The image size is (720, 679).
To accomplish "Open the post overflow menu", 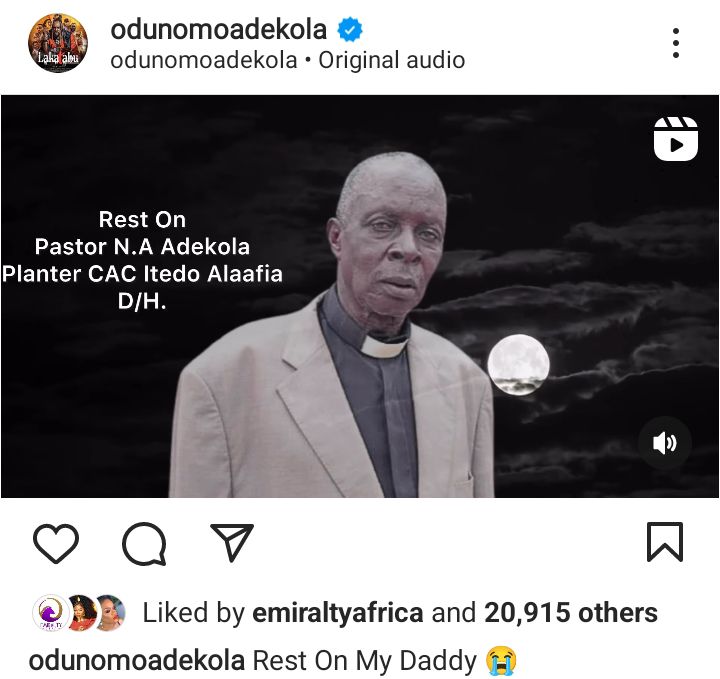I will [x=676, y=43].
